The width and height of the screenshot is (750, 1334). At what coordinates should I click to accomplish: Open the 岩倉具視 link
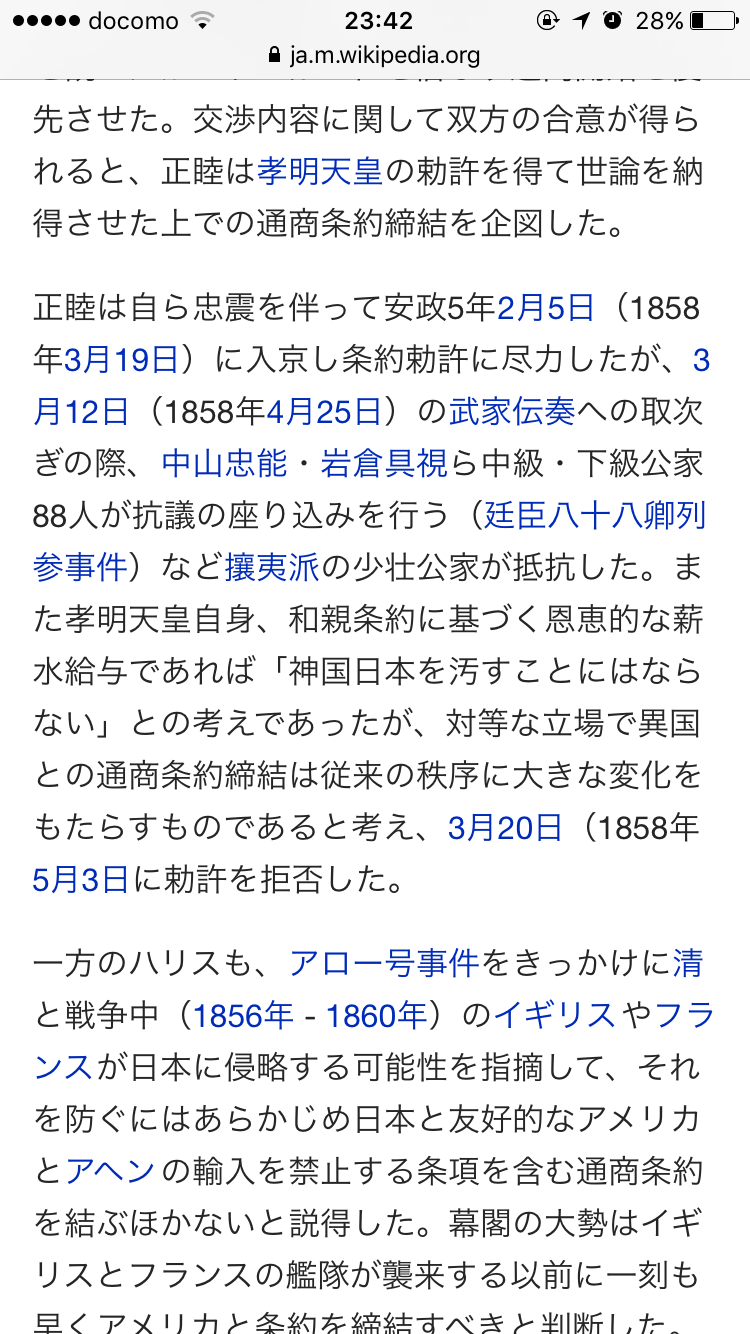384,463
